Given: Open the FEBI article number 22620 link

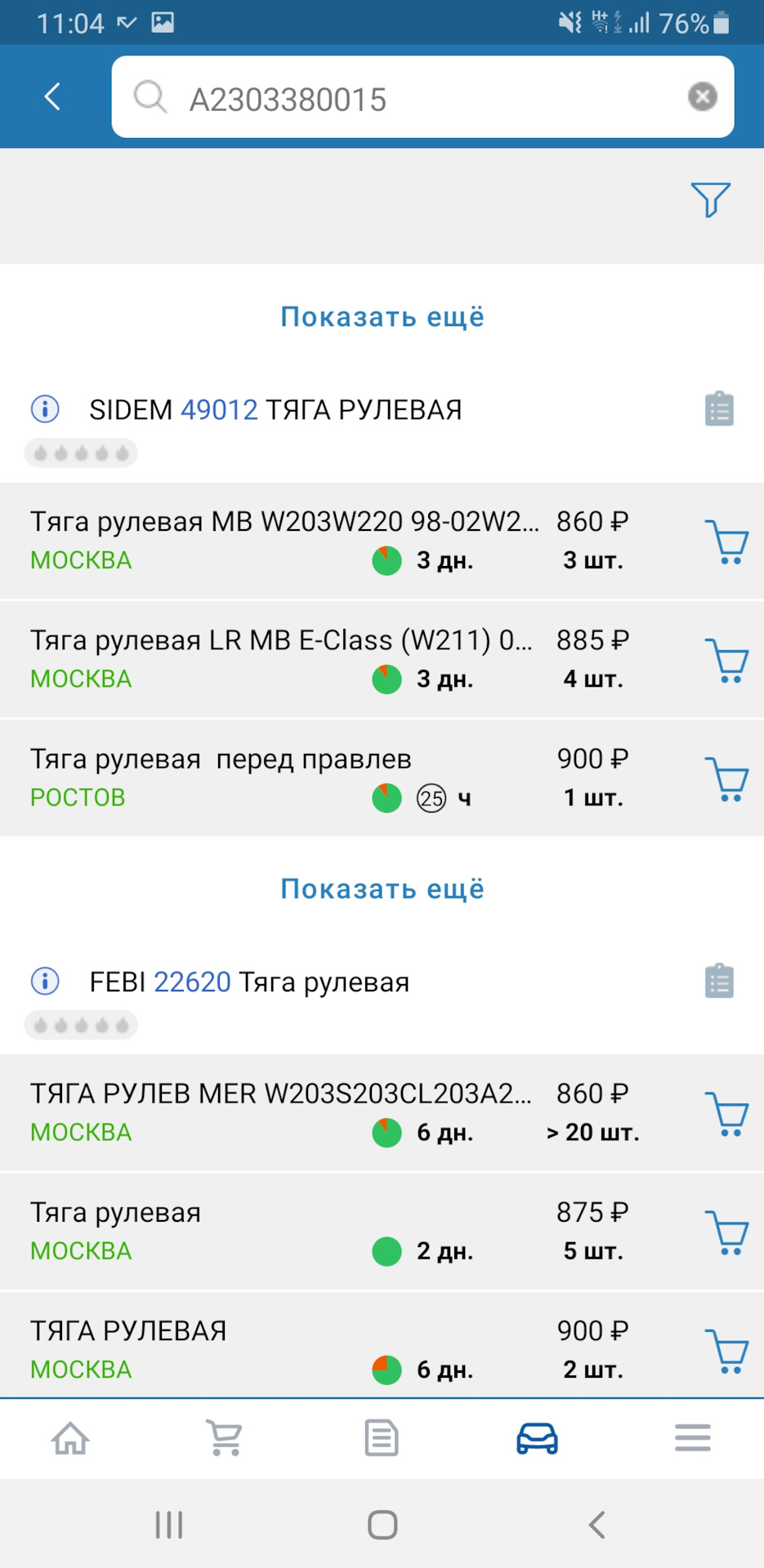Looking at the screenshot, I should click(192, 982).
